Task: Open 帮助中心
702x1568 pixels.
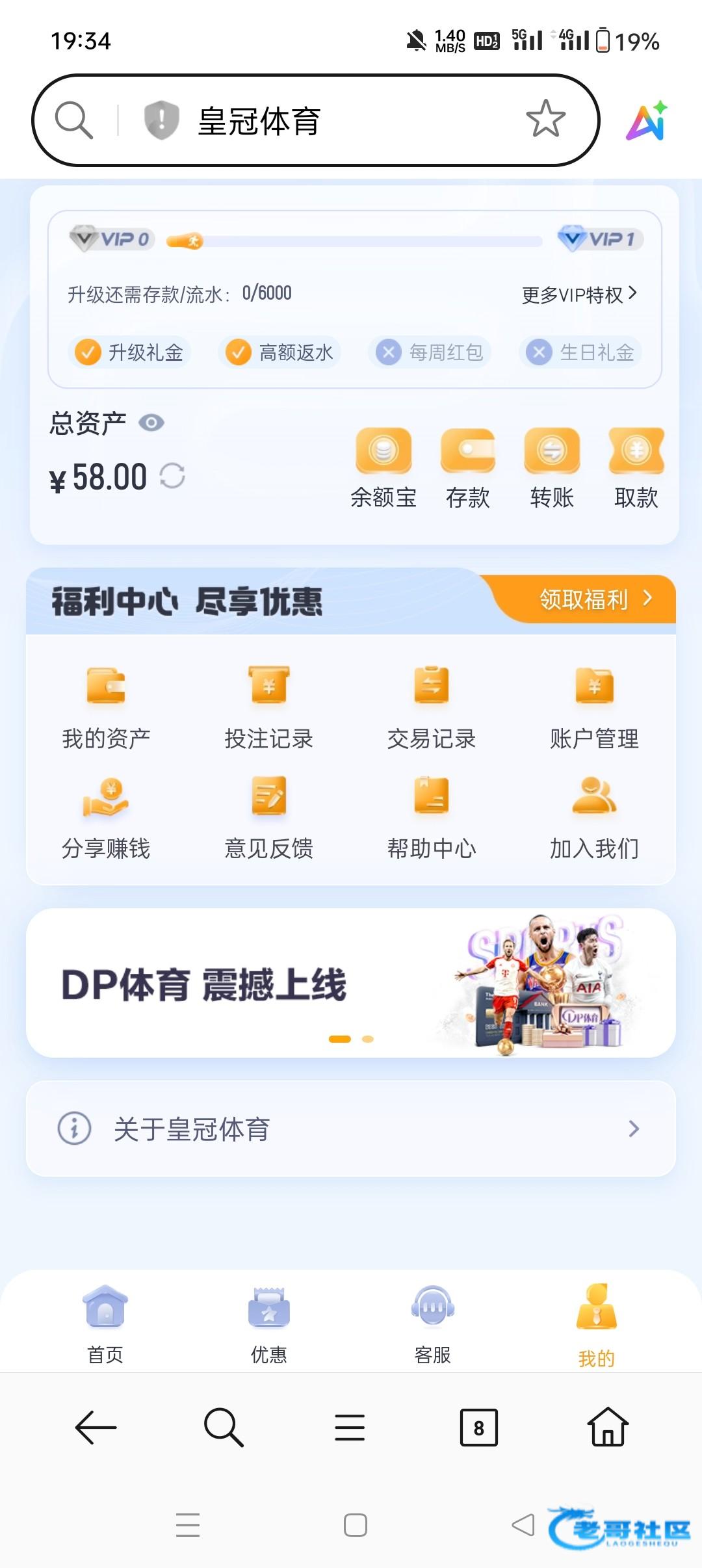Action: pyautogui.click(x=432, y=818)
